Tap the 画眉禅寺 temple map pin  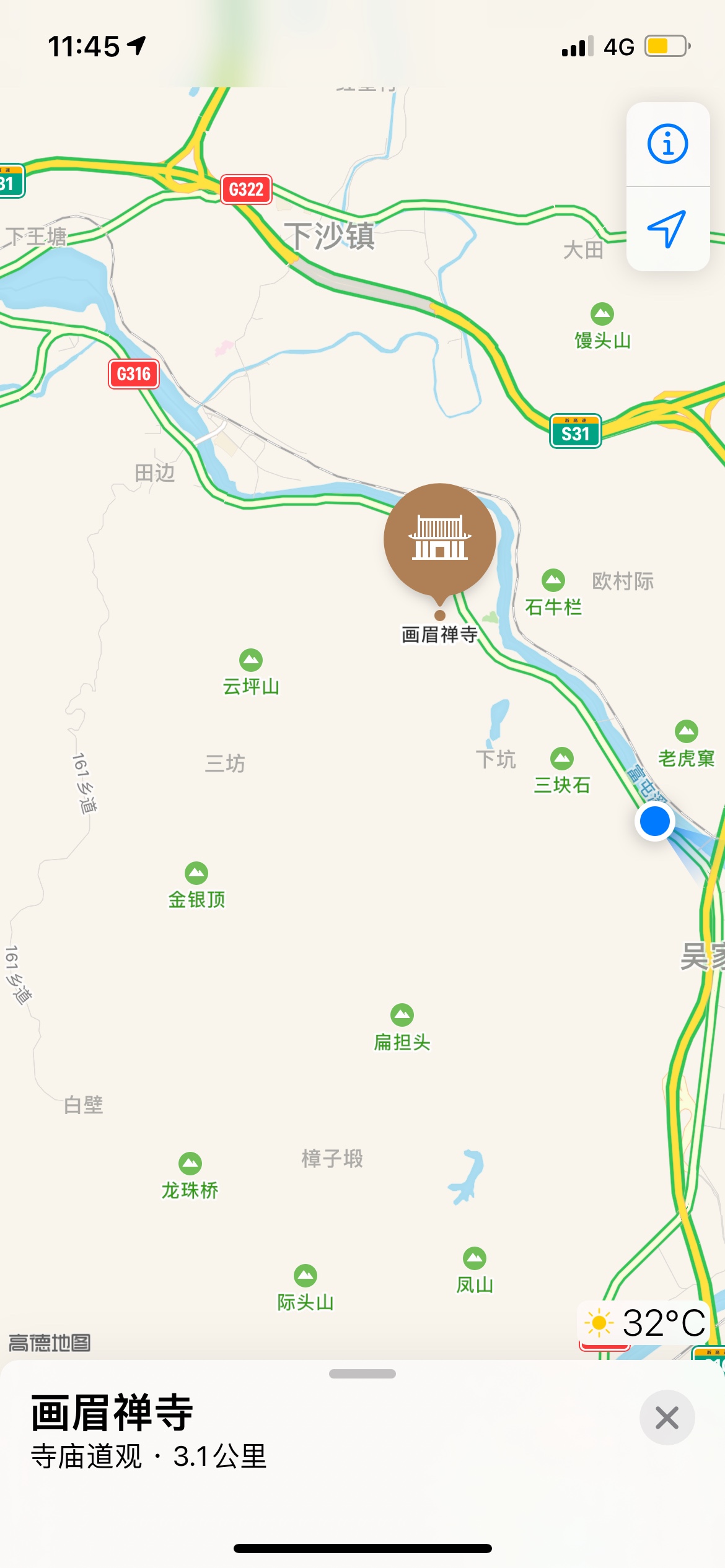(439, 539)
